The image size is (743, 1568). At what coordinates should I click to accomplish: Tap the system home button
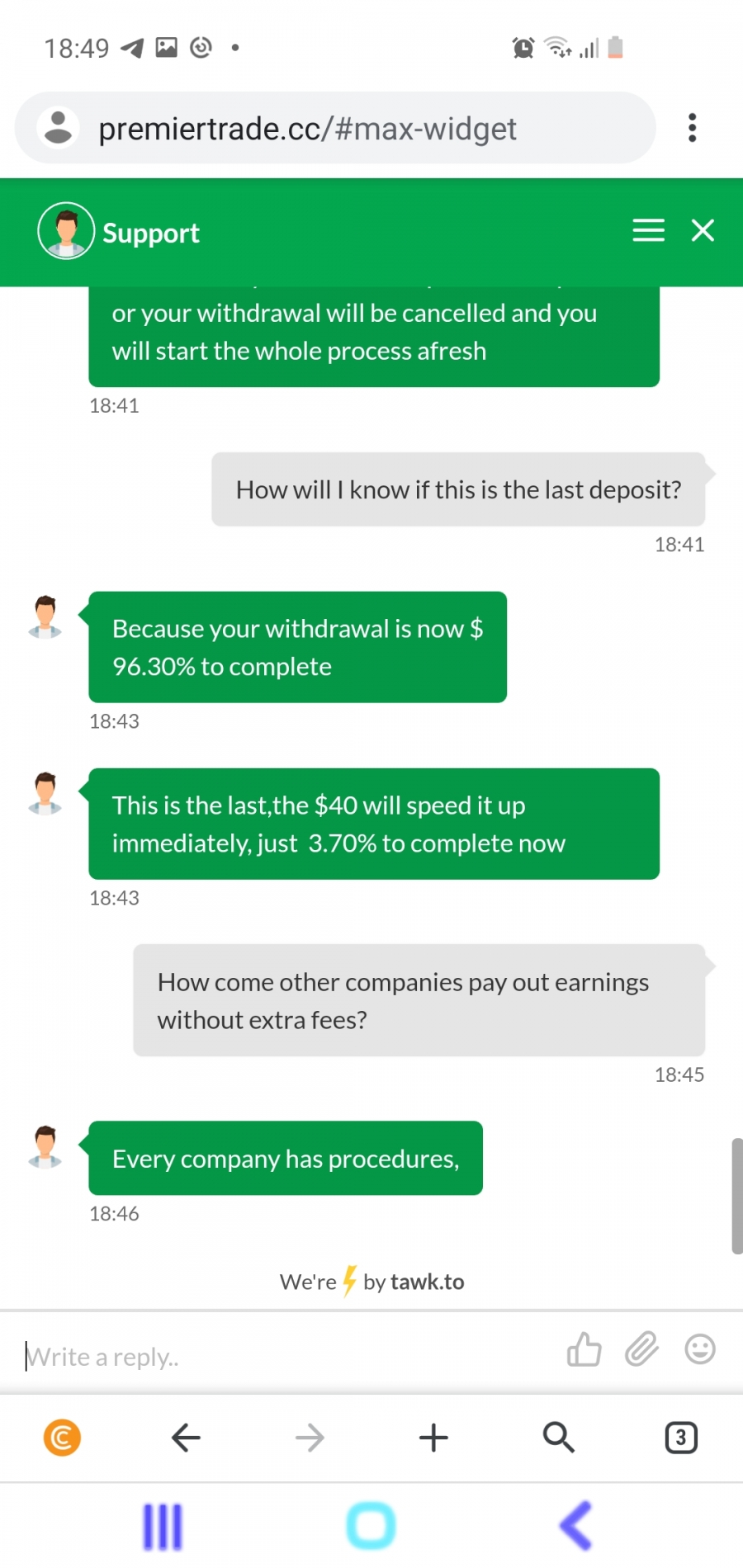coord(371,1526)
